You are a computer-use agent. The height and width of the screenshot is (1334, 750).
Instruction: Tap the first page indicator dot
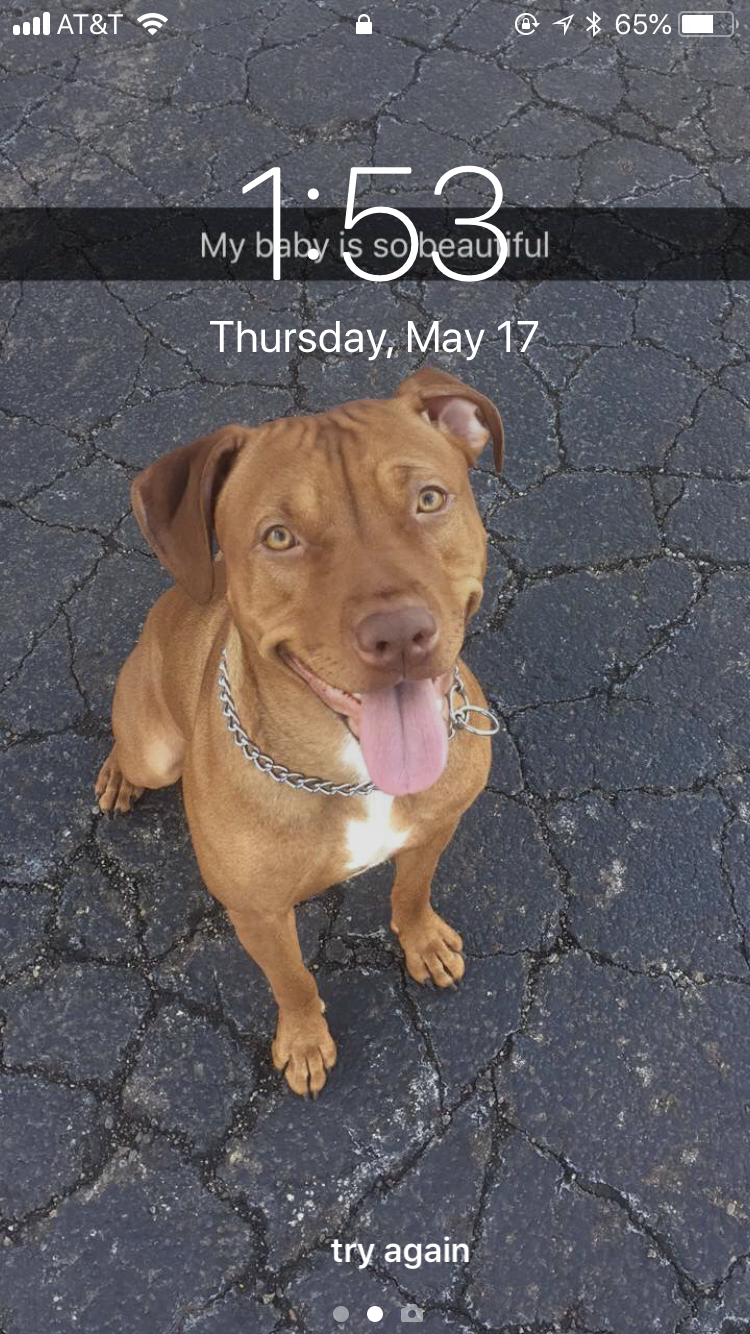coord(341,1314)
